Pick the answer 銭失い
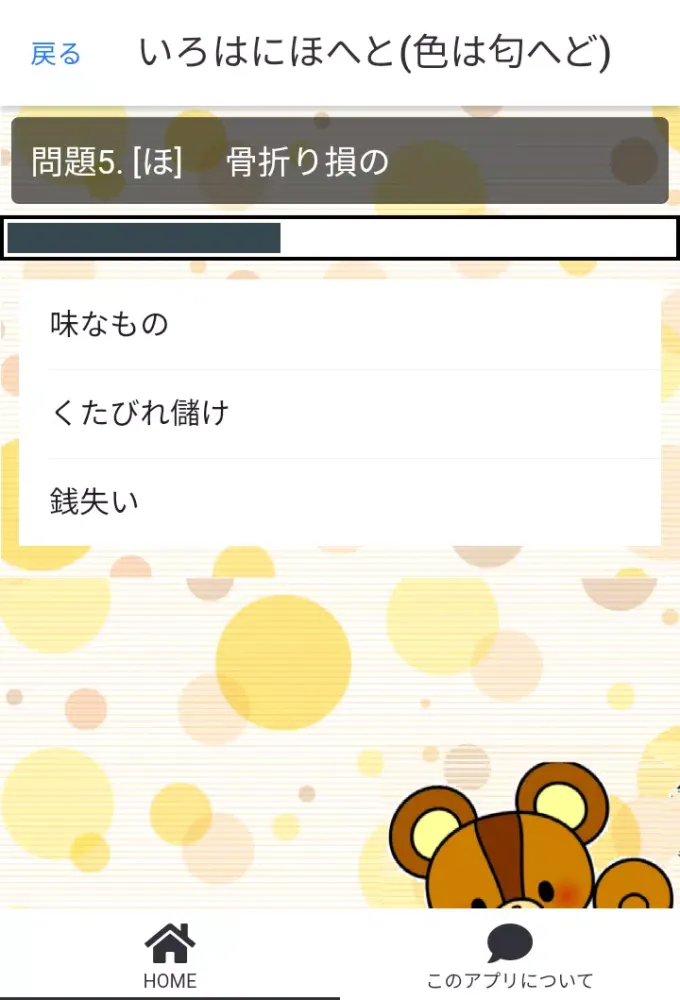 coord(339,501)
